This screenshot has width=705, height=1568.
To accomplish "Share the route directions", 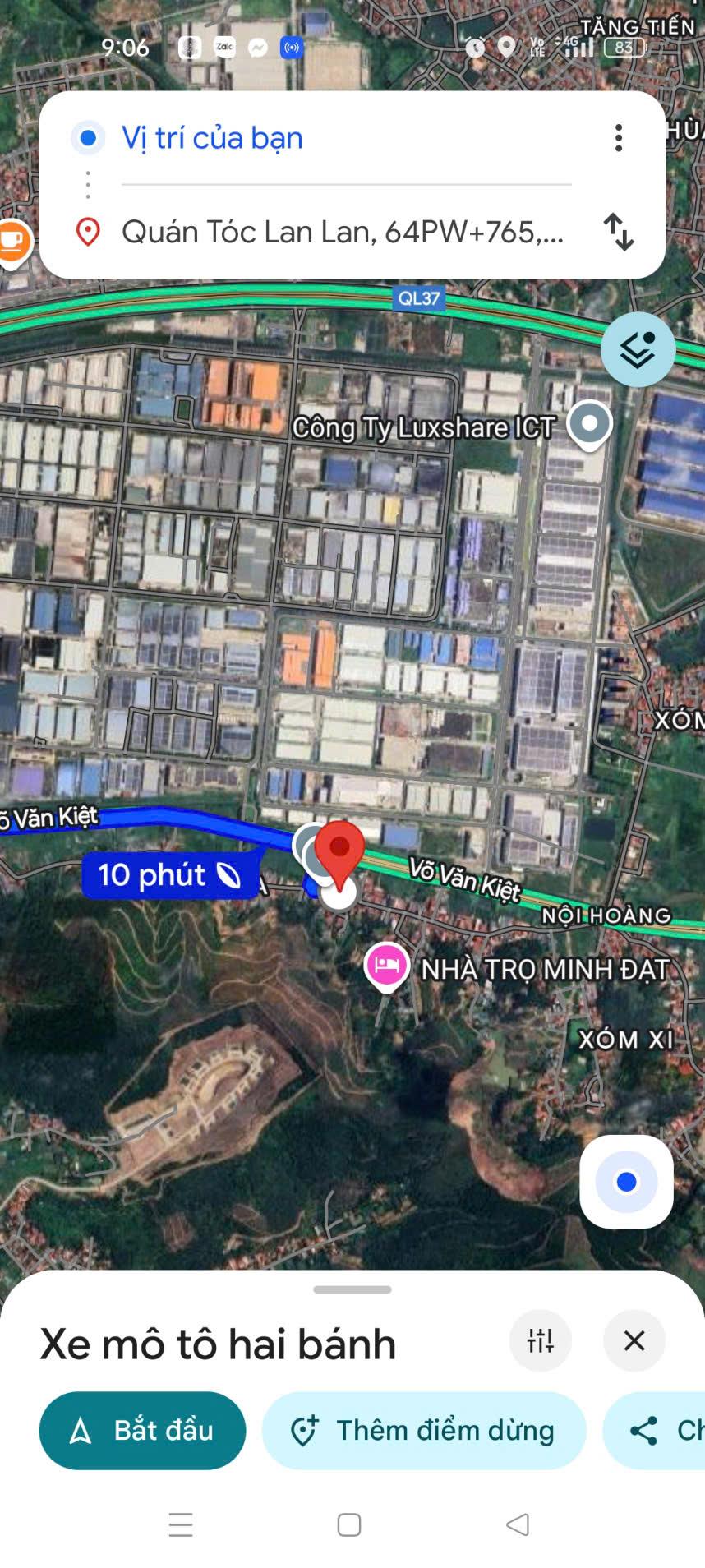I will tap(657, 1431).
